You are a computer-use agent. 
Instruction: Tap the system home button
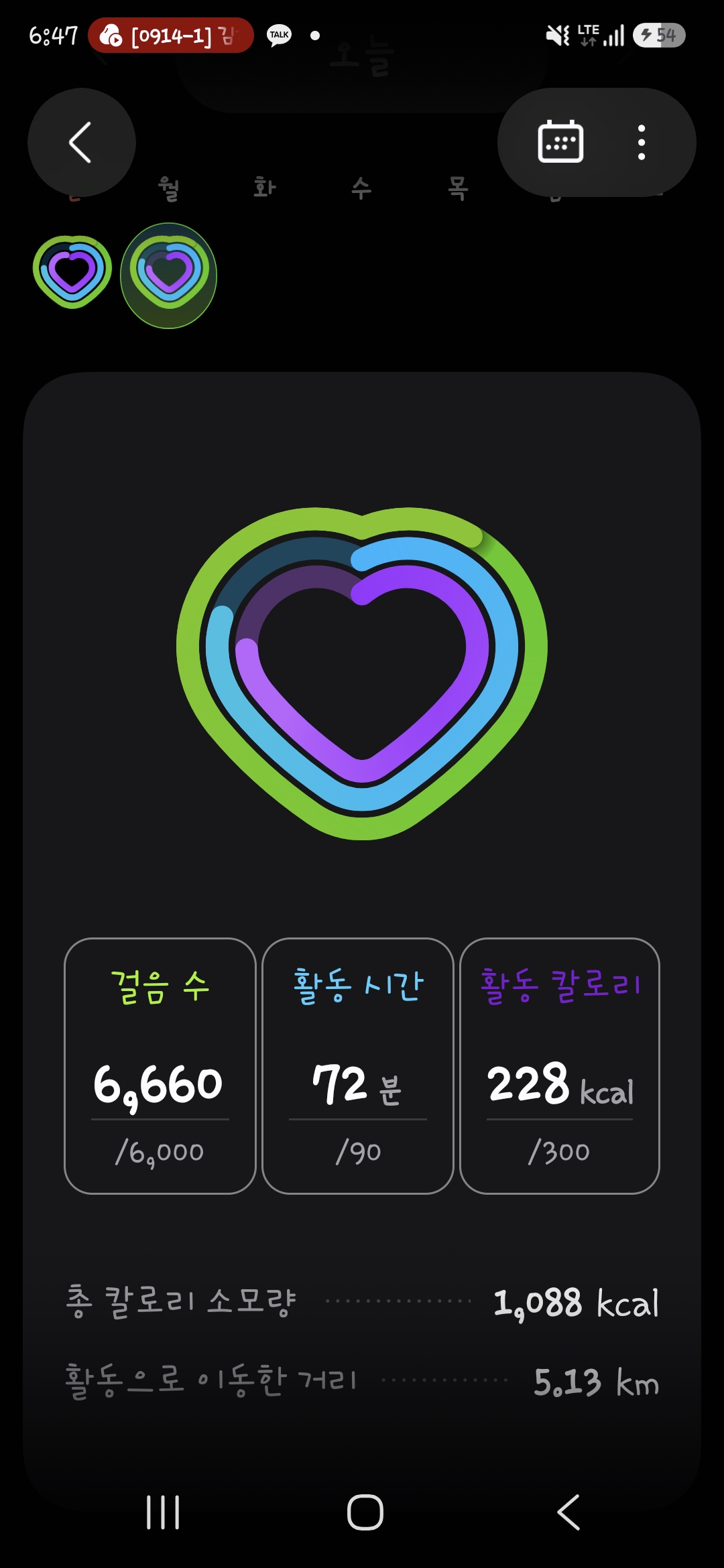pos(365,1512)
